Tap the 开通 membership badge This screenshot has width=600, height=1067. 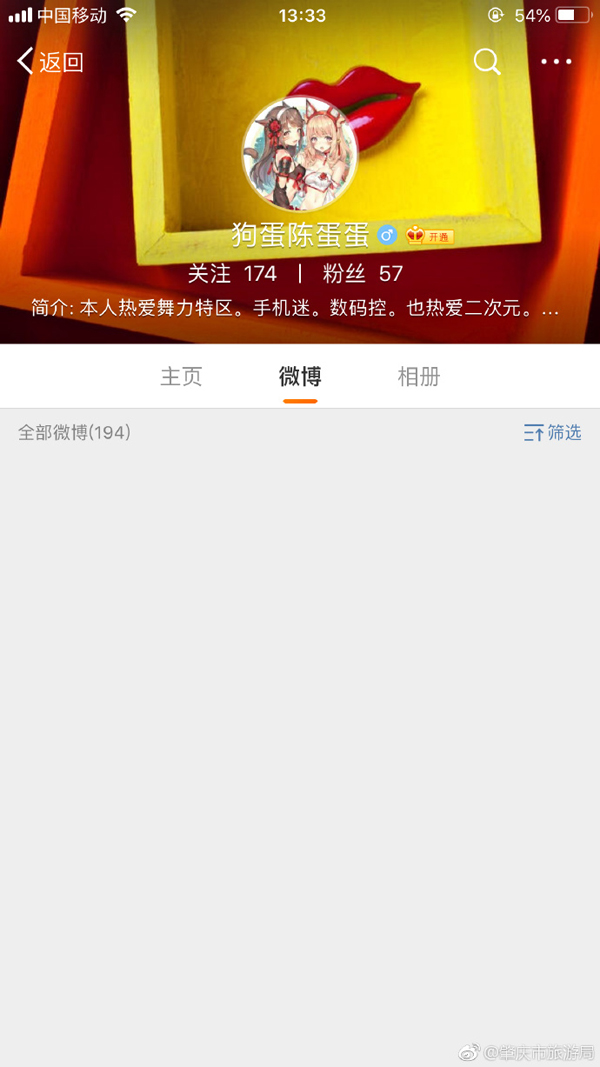(430, 236)
